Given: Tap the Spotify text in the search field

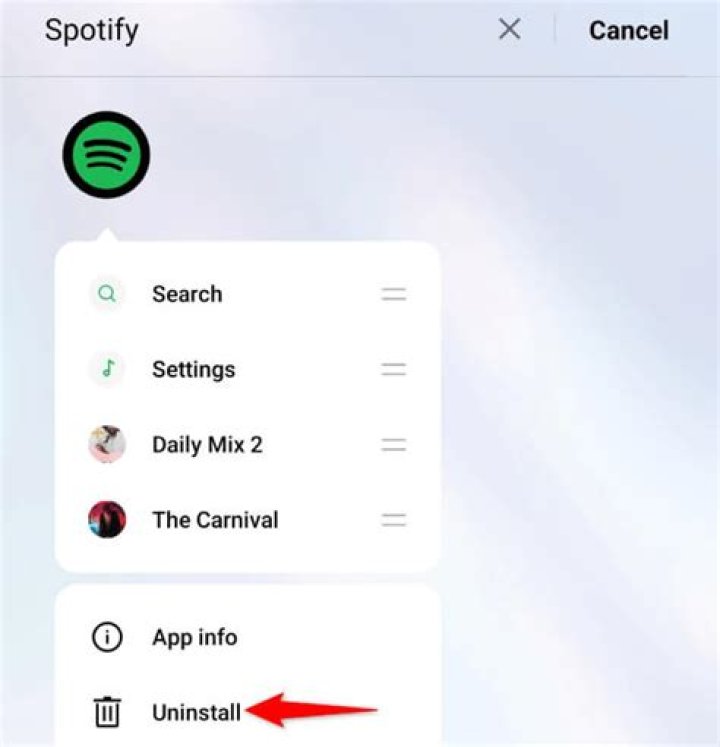Looking at the screenshot, I should pos(91,29).
